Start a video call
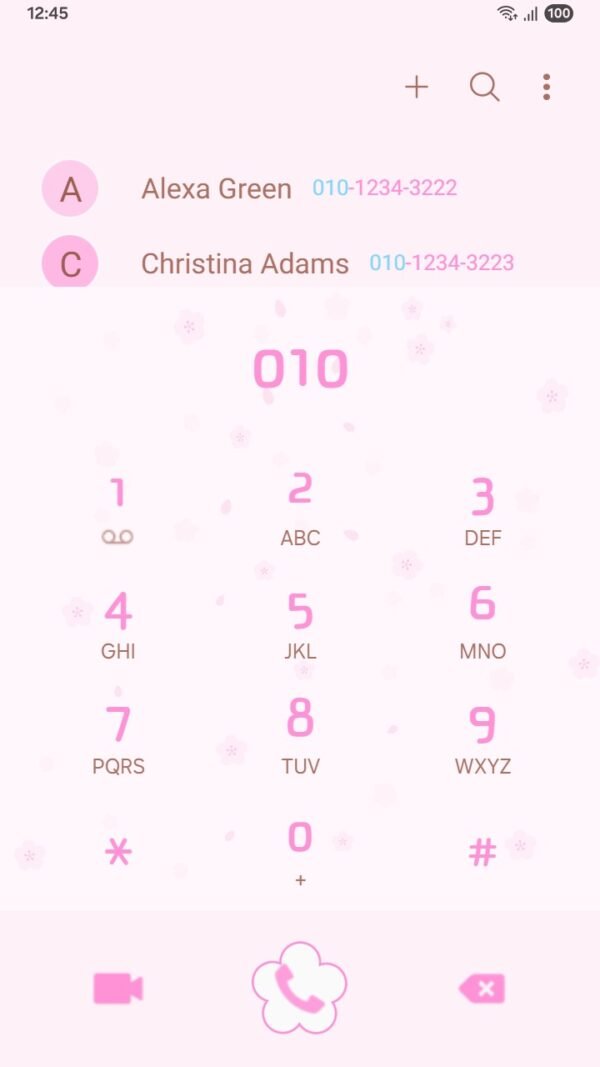600x1067 pixels. pos(118,988)
